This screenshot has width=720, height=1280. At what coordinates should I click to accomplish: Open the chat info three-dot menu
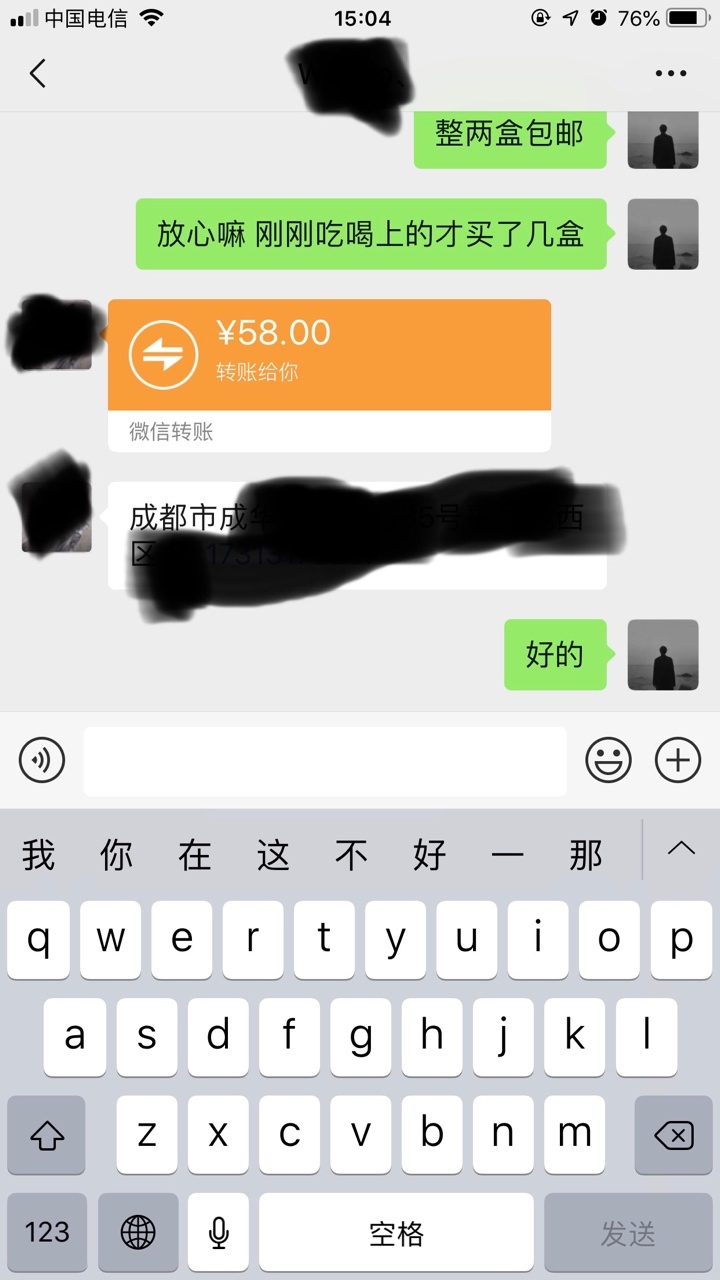[671, 73]
